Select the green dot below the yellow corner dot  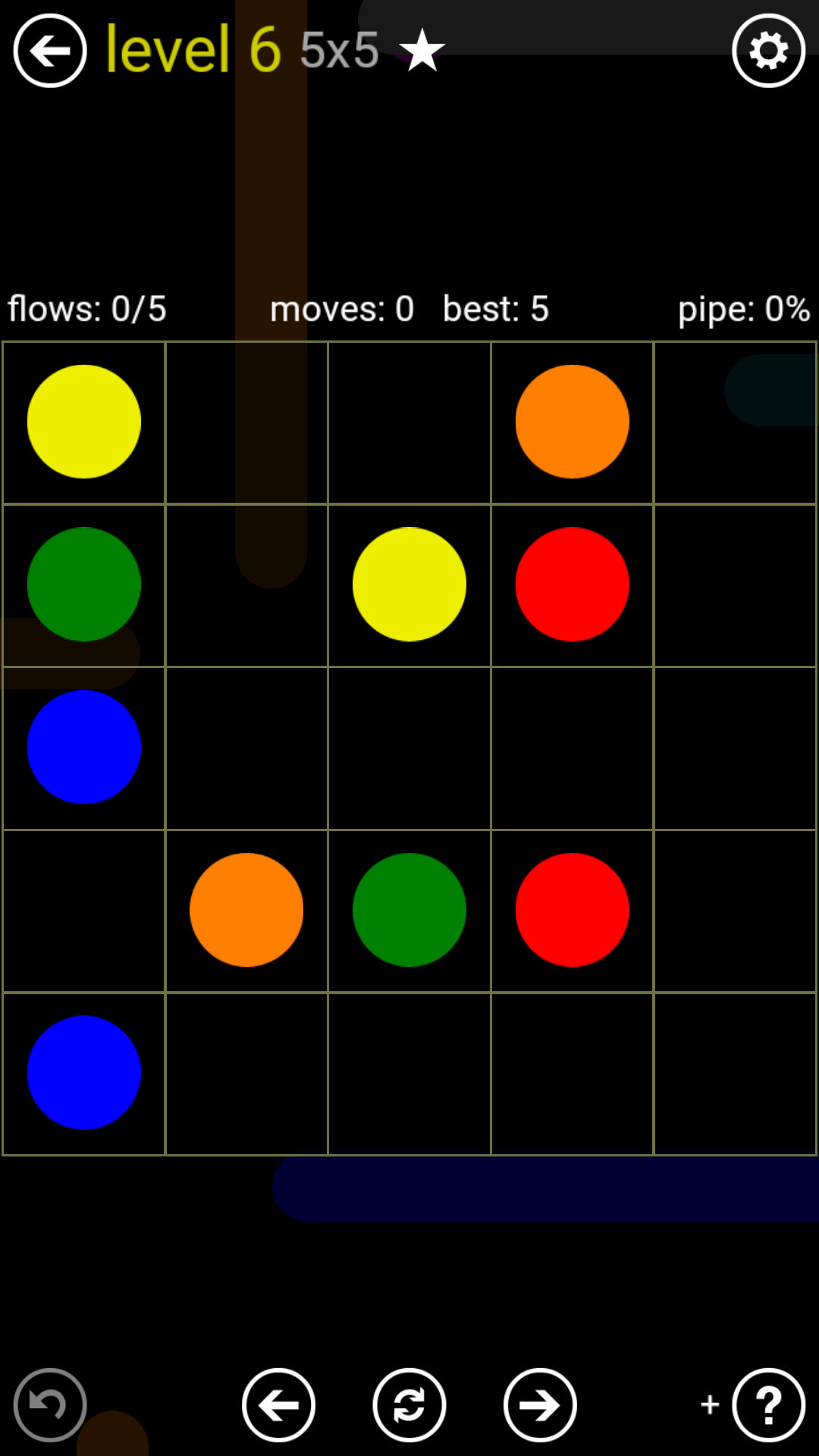tap(84, 584)
